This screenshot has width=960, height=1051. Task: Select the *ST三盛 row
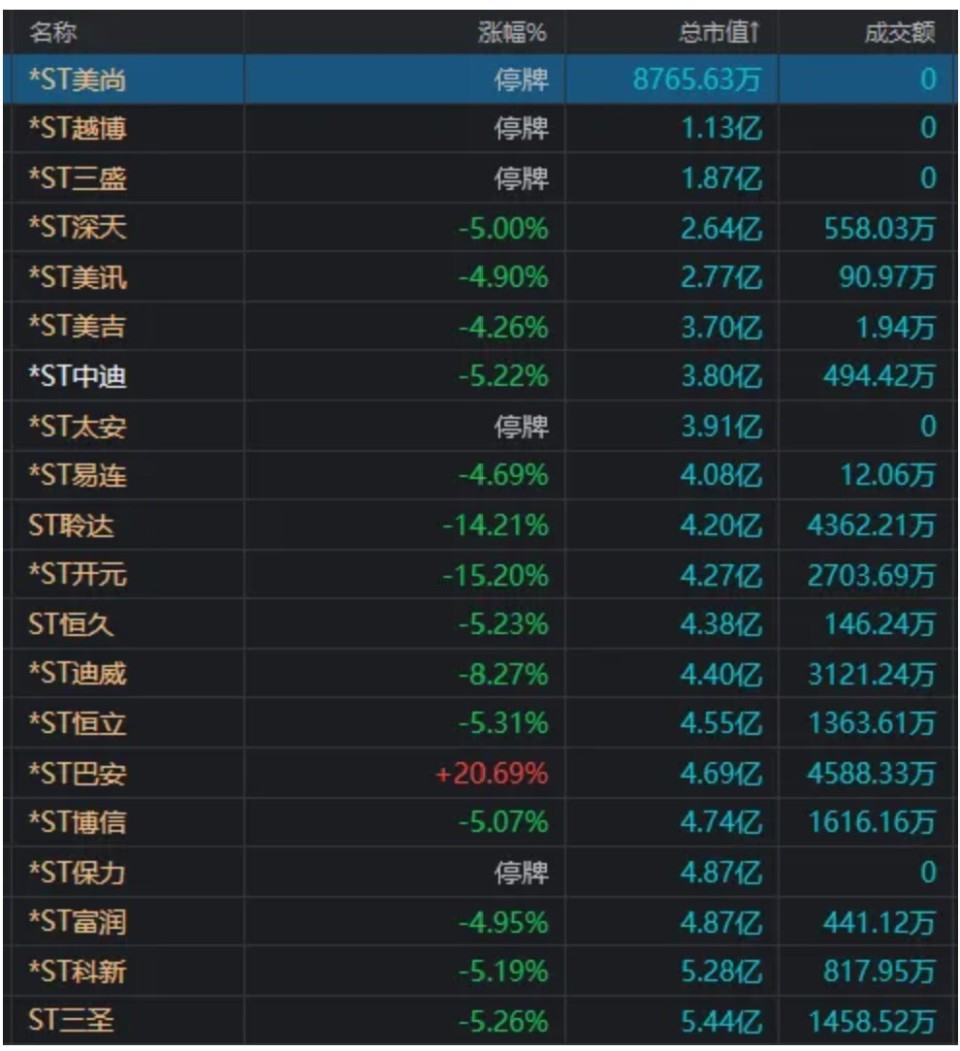coord(78,179)
